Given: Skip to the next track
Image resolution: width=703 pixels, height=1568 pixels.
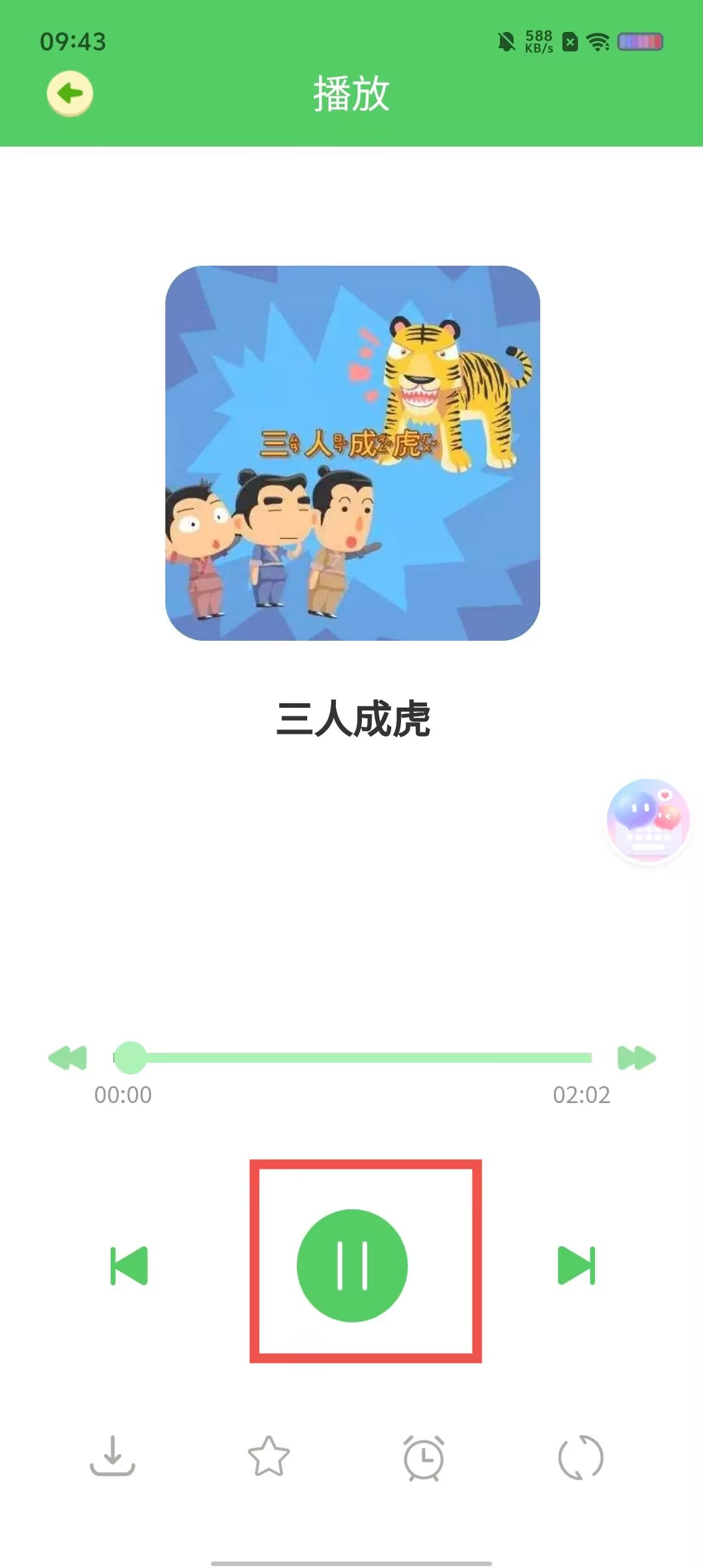Looking at the screenshot, I should [576, 1265].
